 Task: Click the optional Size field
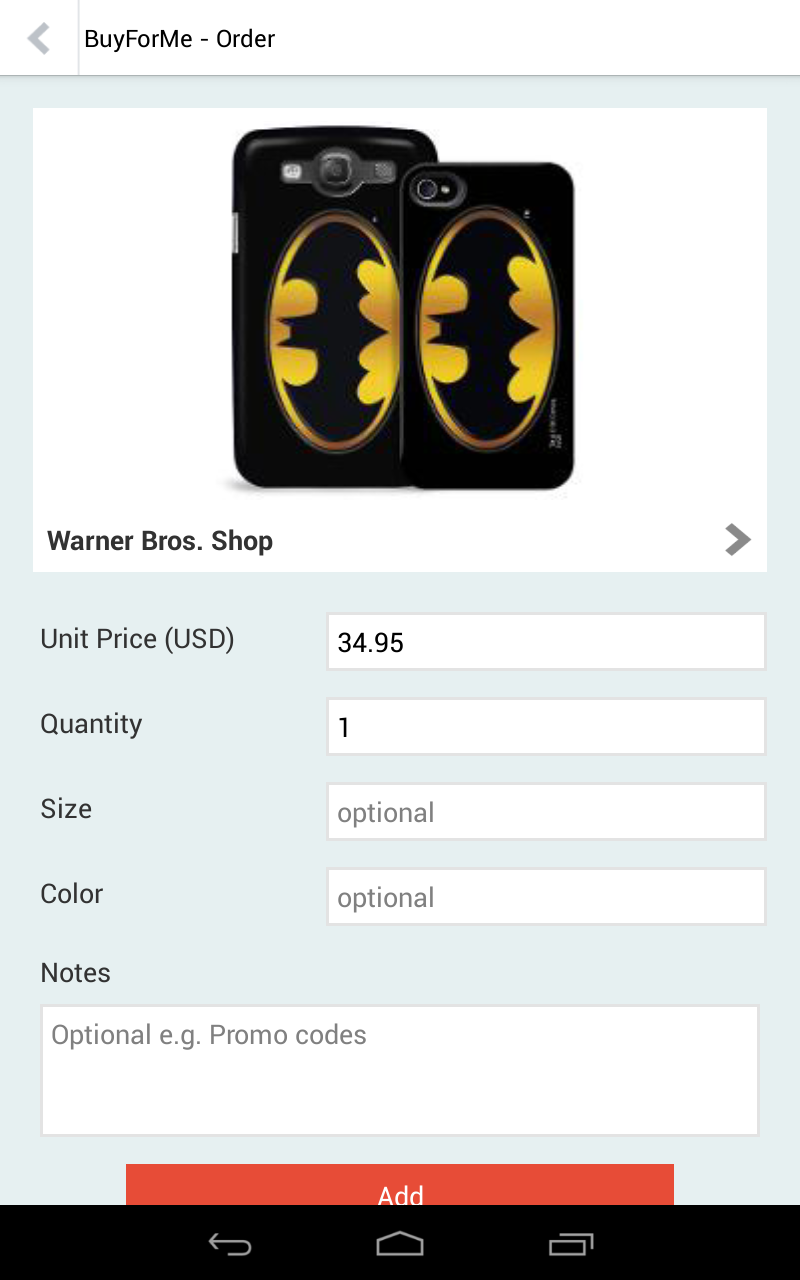pos(546,811)
